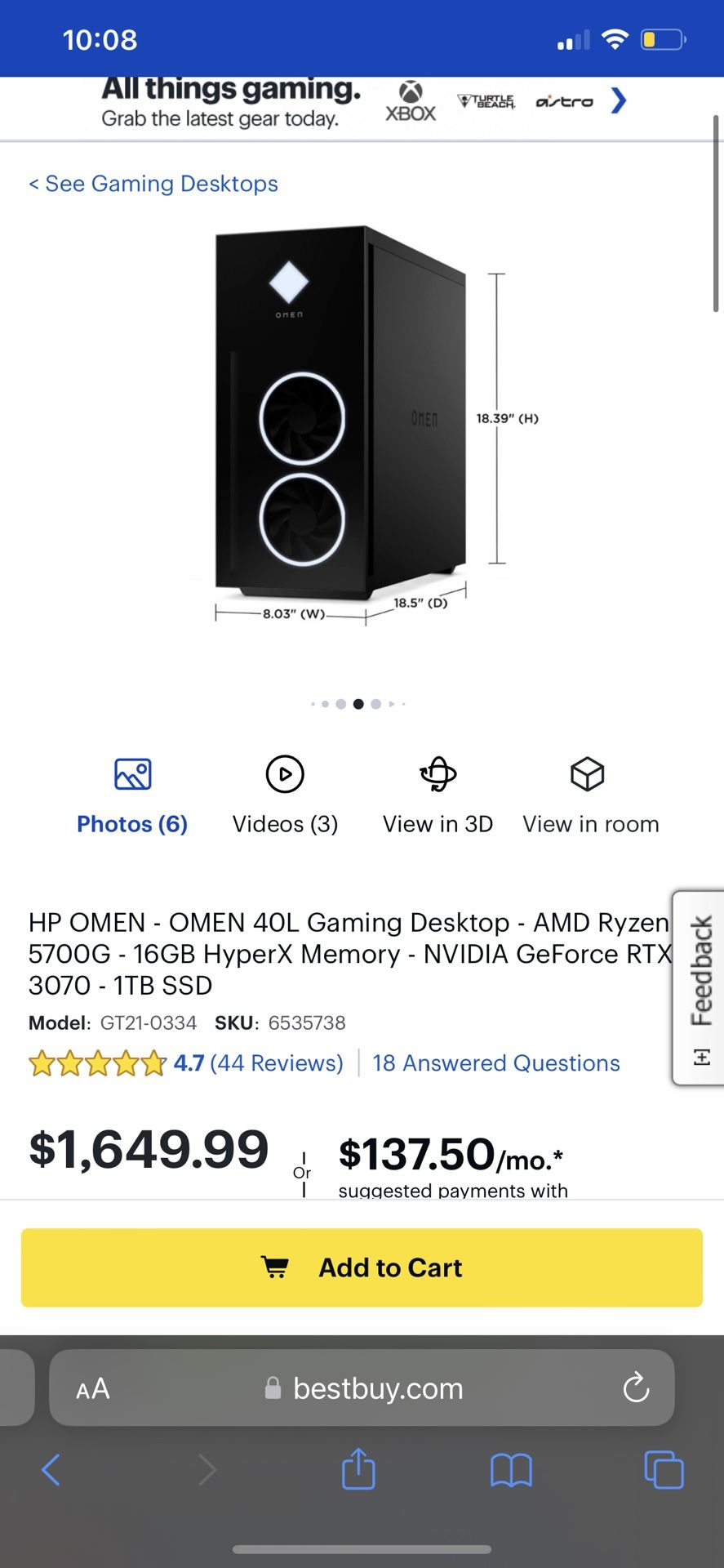Launch View in room
This screenshot has height=1568, width=724.
(590, 796)
